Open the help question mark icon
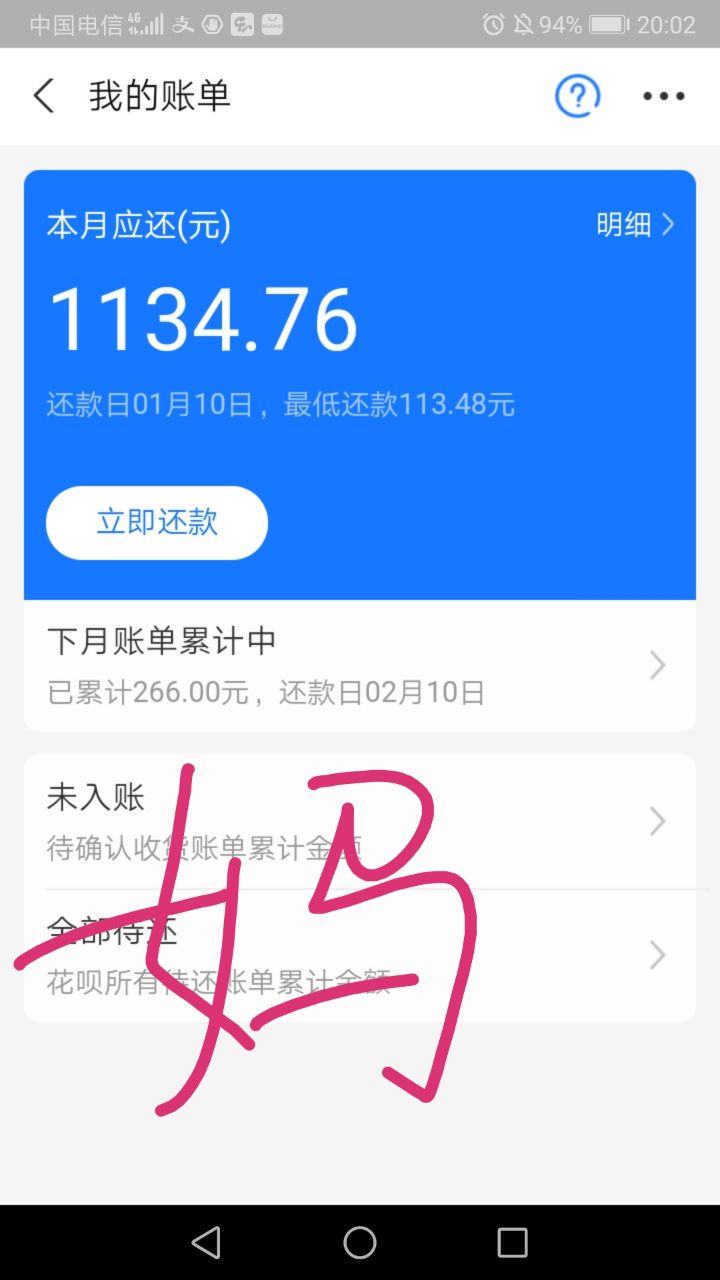Image resolution: width=720 pixels, height=1280 pixels. click(x=577, y=96)
